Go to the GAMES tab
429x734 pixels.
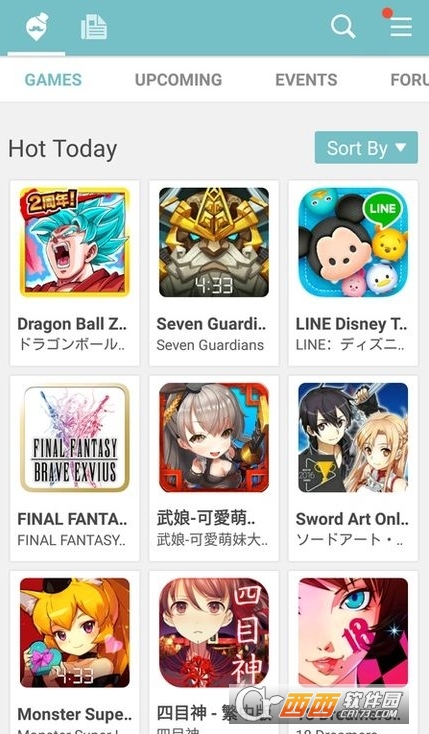(x=53, y=80)
